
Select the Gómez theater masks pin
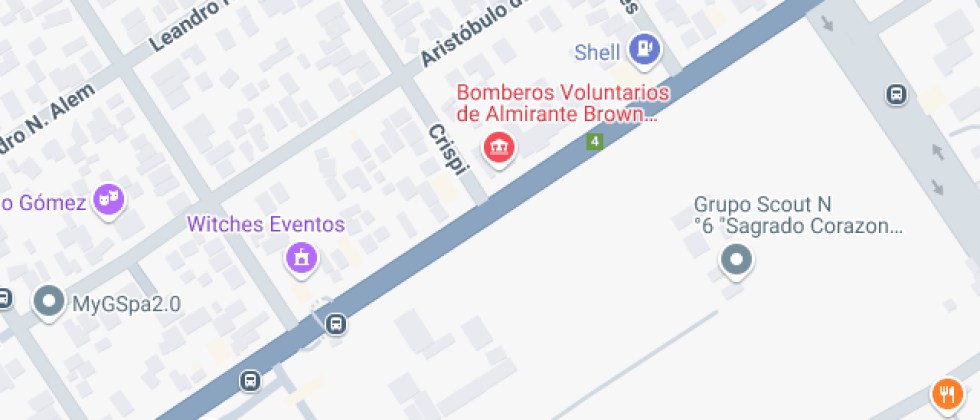(x=109, y=201)
